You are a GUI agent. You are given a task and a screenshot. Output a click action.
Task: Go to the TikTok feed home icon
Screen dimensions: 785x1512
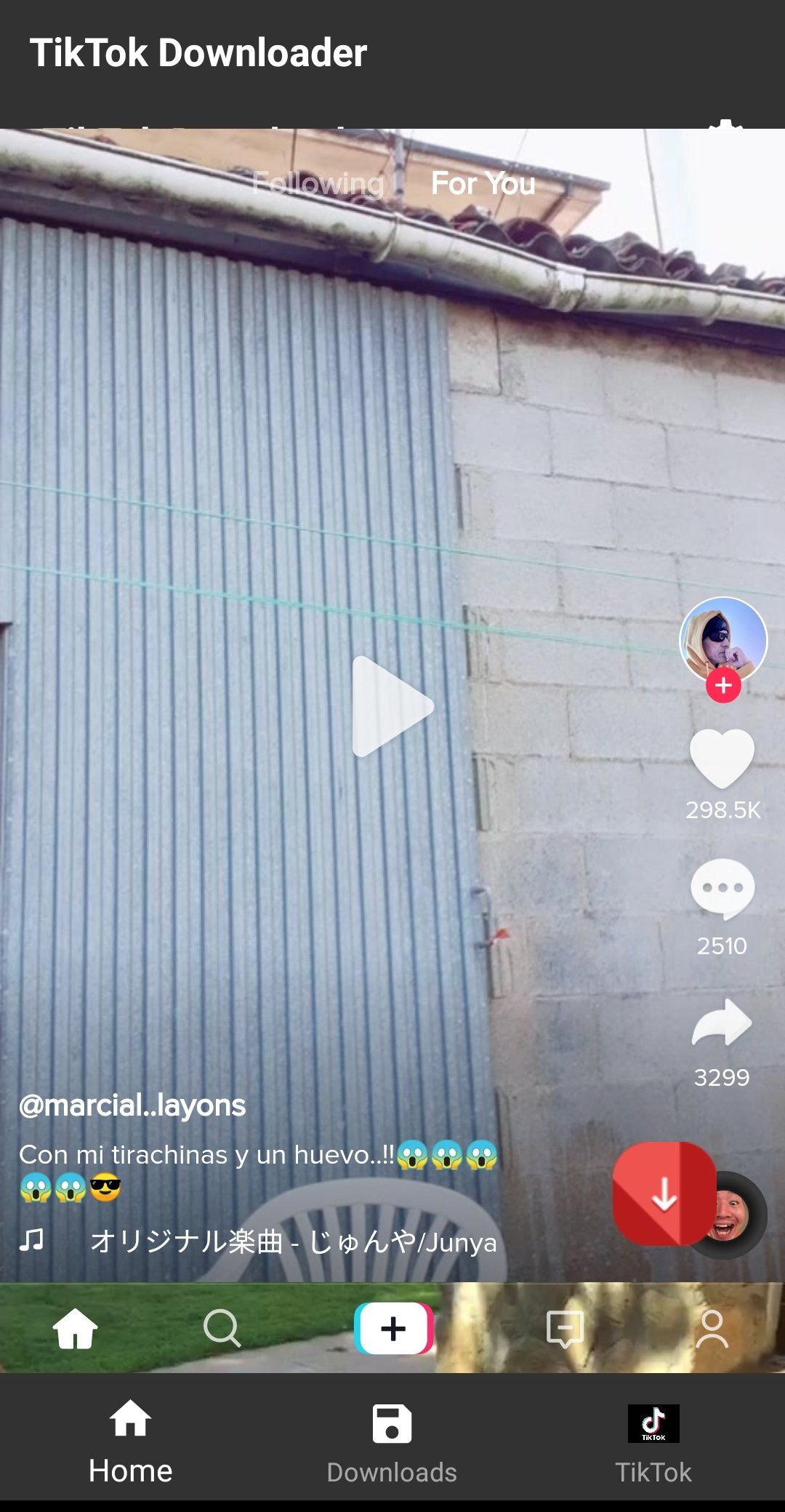click(76, 1328)
